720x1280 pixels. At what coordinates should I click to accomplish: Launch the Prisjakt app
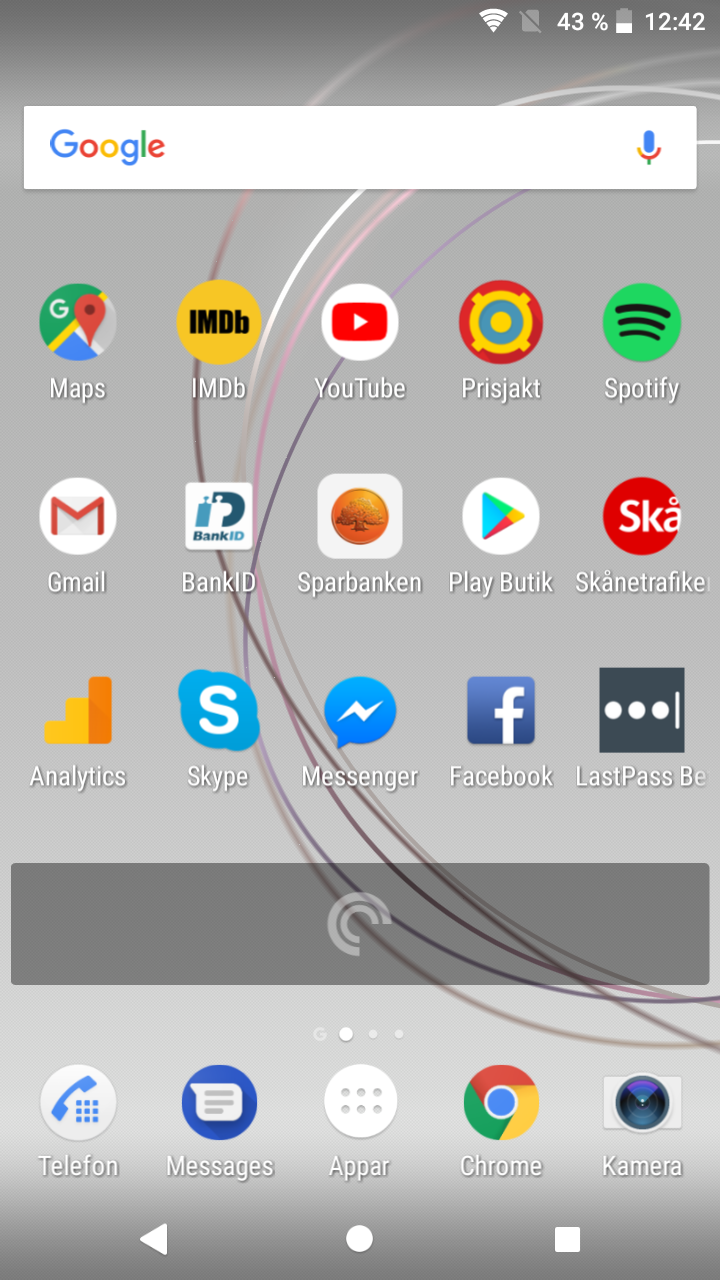pos(501,323)
